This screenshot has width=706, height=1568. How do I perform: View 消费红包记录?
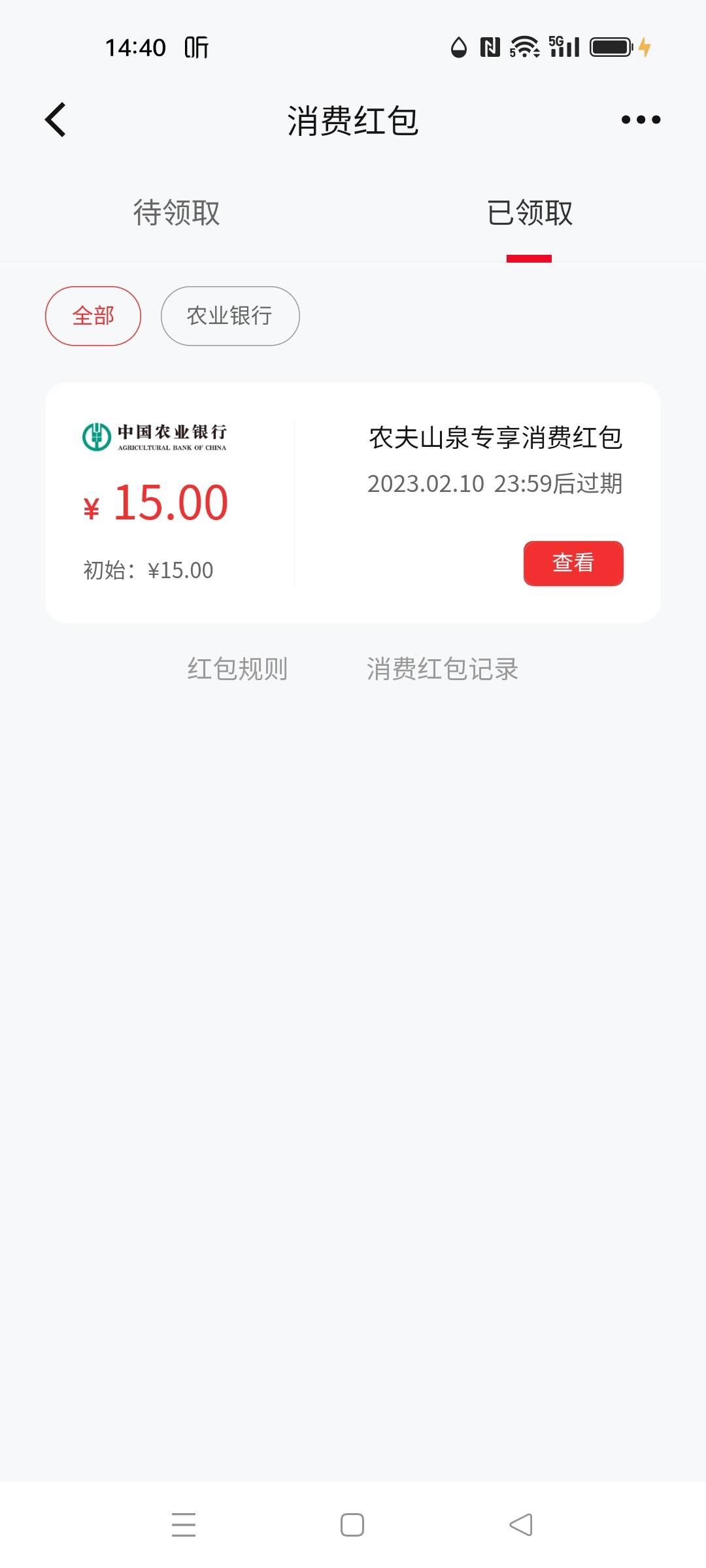(x=443, y=669)
